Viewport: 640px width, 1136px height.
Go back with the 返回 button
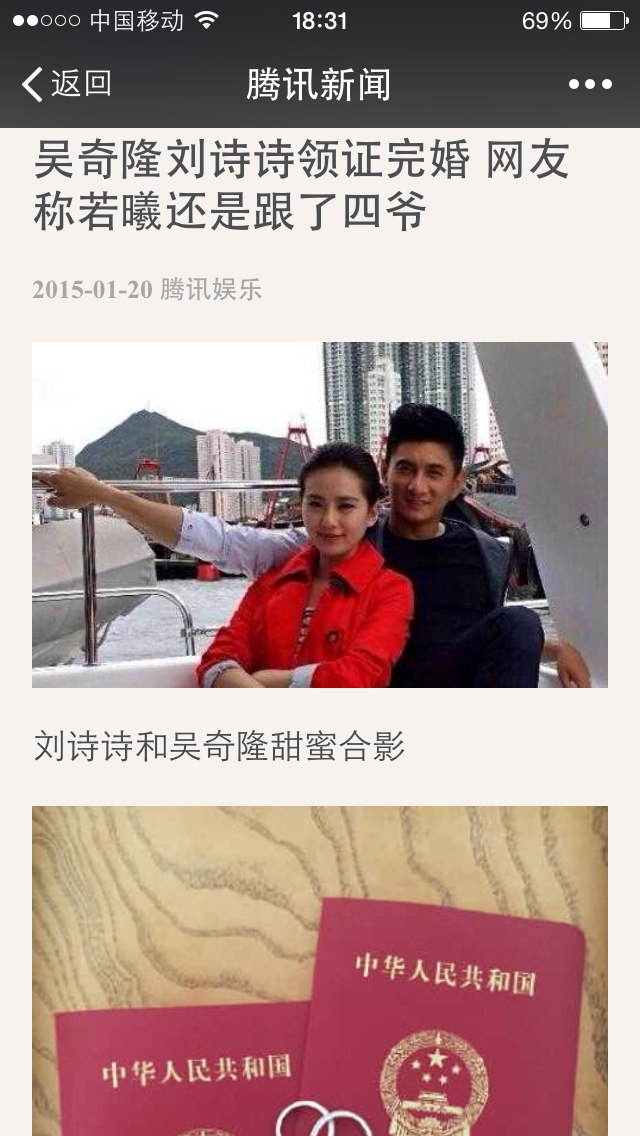click(x=66, y=84)
